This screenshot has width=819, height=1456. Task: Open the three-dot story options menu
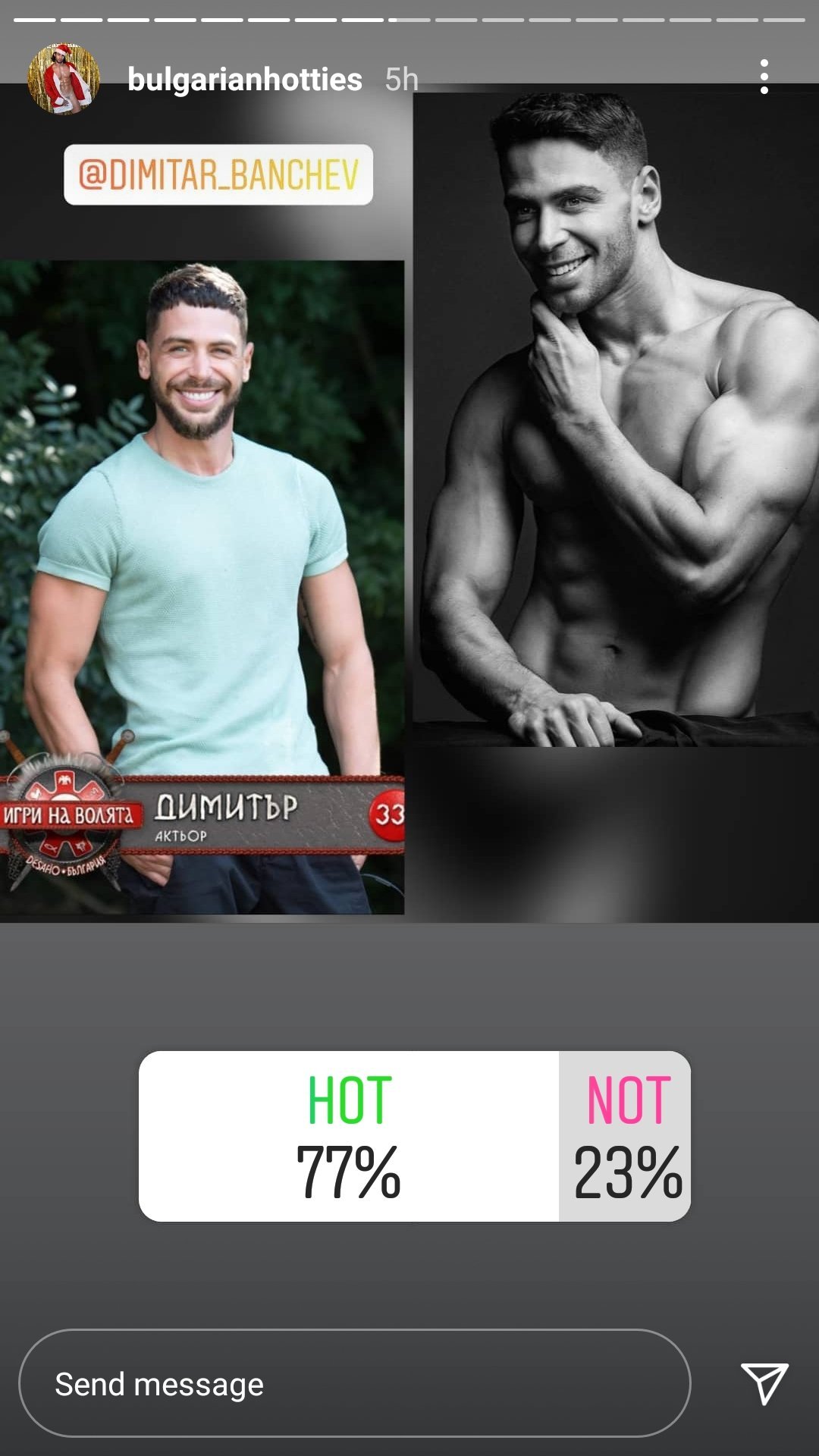764,77
